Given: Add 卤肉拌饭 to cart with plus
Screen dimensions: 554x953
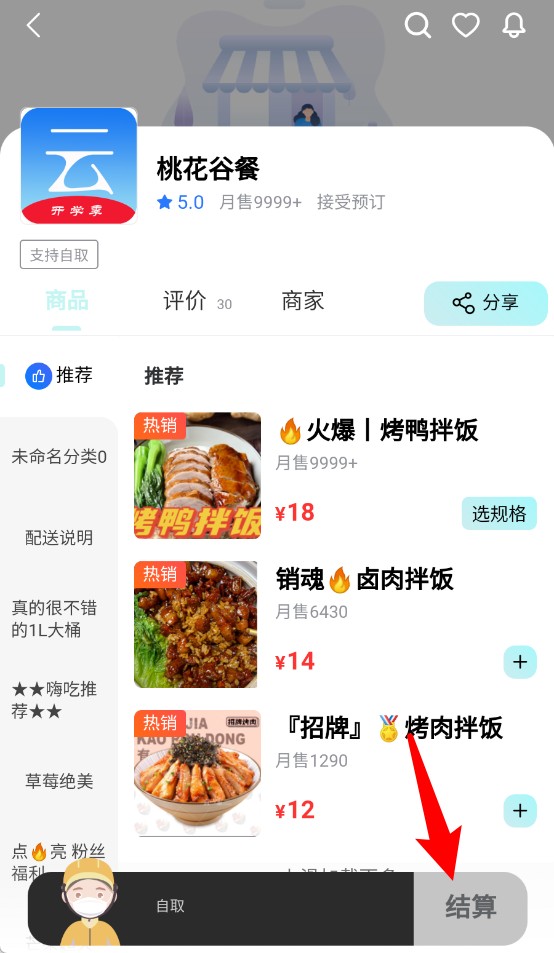Looking at the screenshot, I should pyautogui.click(x=520, y=662).
